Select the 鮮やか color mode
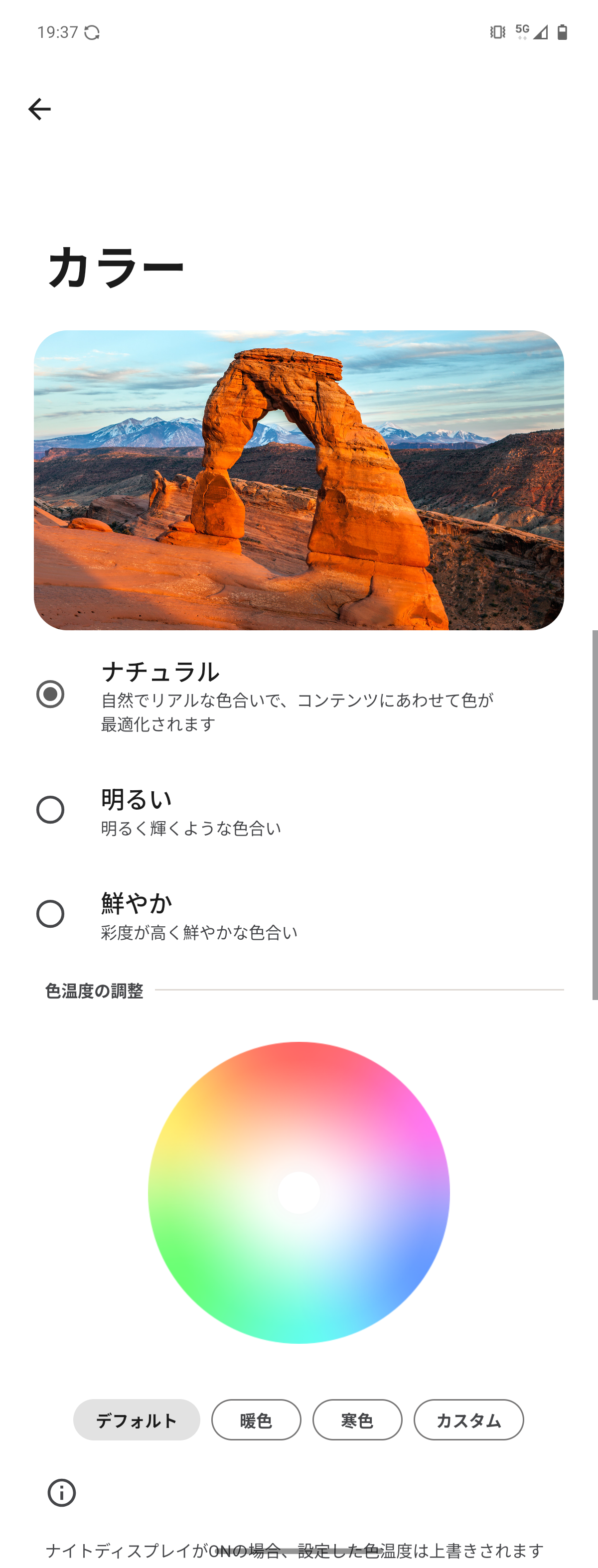This screenshot has width=598, height=1568. (x=50, y=914)
